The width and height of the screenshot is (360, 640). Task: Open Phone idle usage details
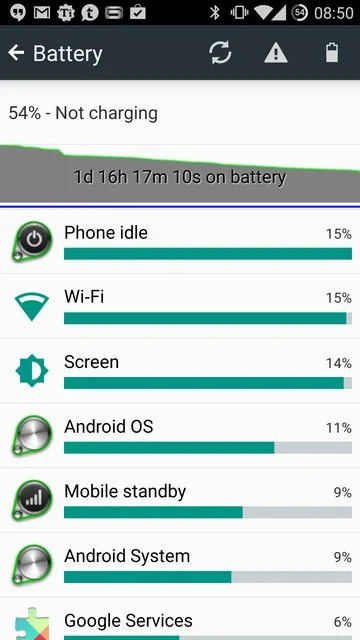pos(180,242)
